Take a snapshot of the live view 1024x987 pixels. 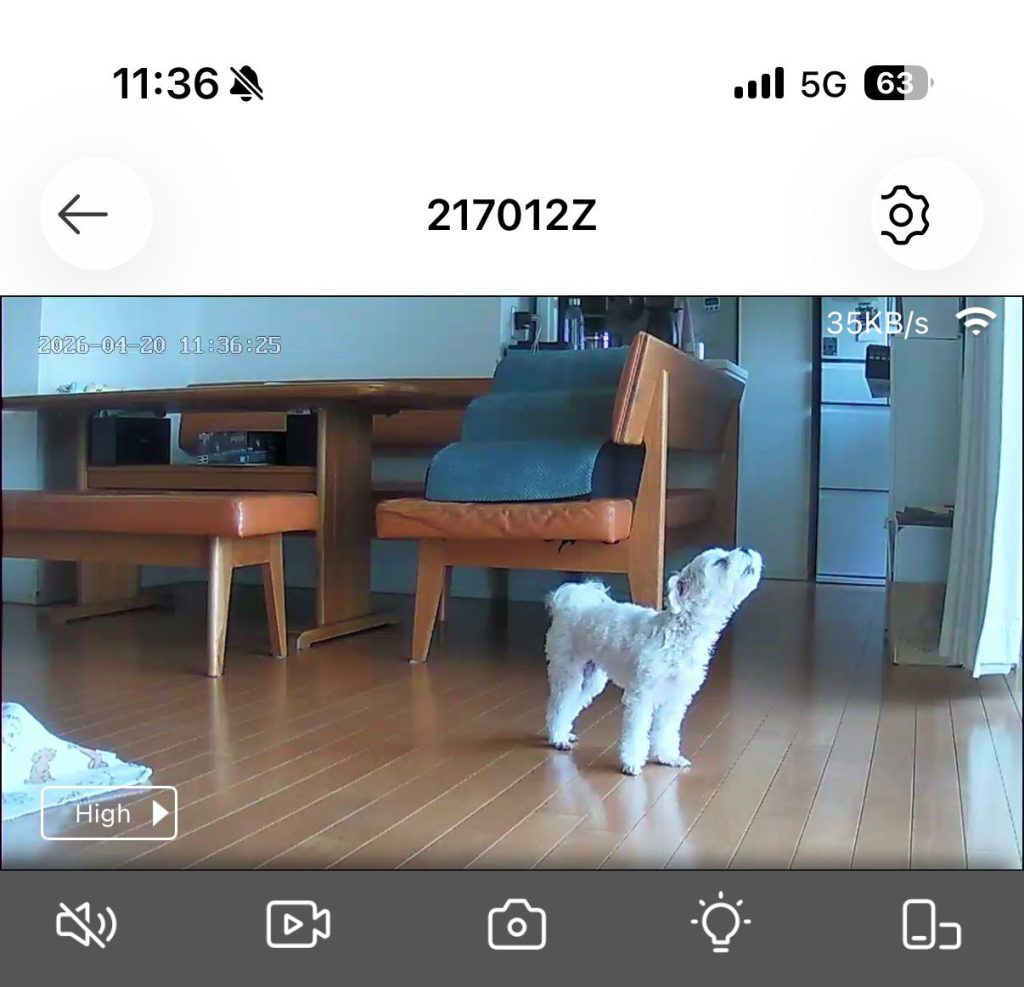click(x=516, y=925)
